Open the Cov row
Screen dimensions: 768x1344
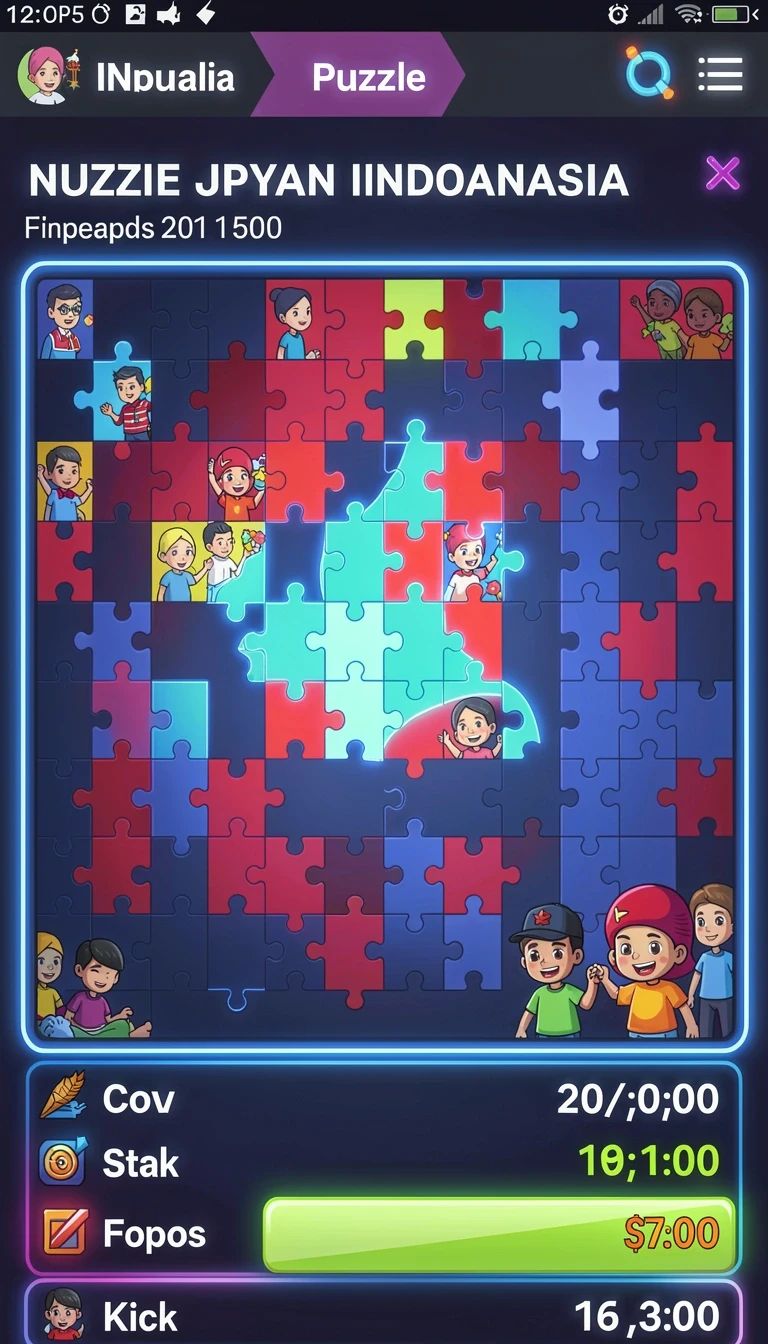pos(384,1098)
